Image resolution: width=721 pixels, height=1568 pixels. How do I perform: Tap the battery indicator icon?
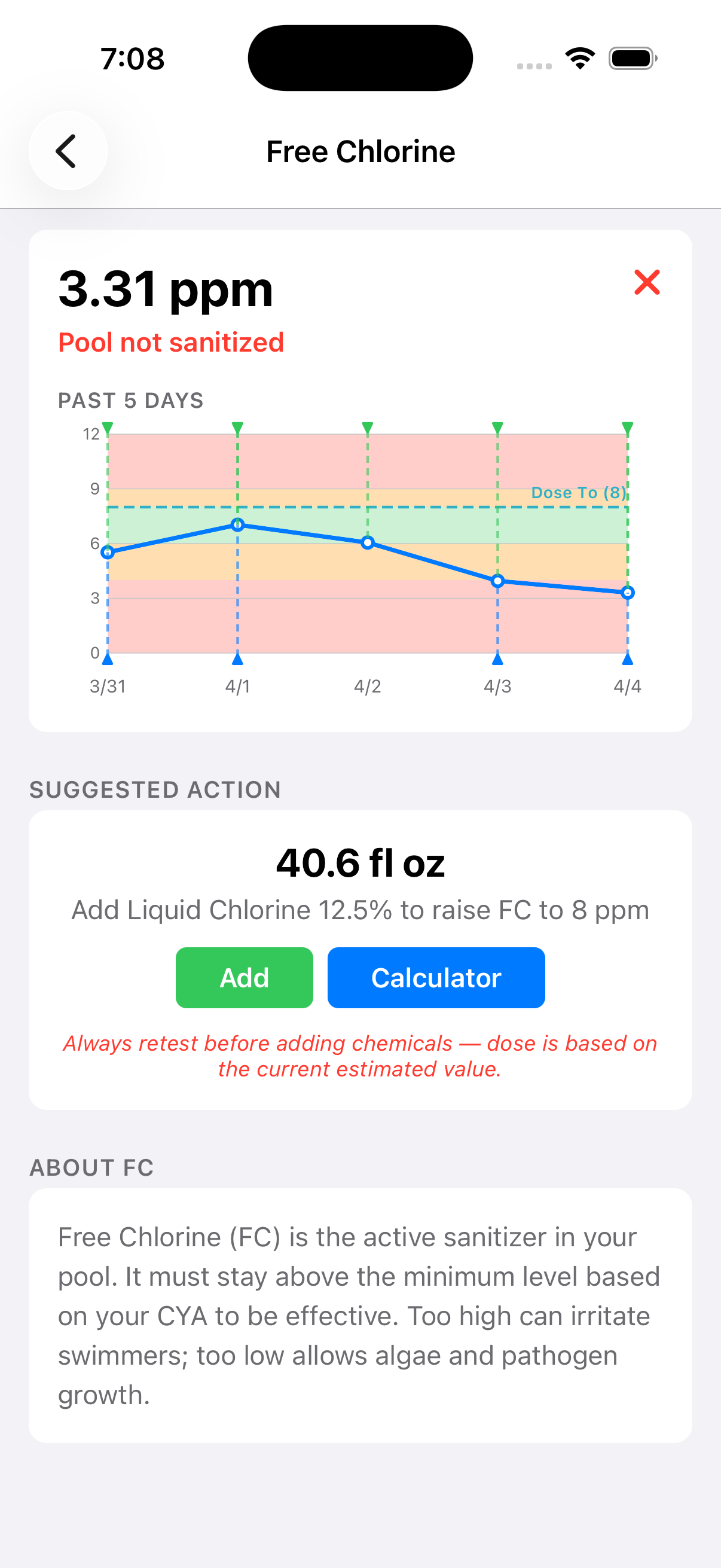(x=631, y=58)
